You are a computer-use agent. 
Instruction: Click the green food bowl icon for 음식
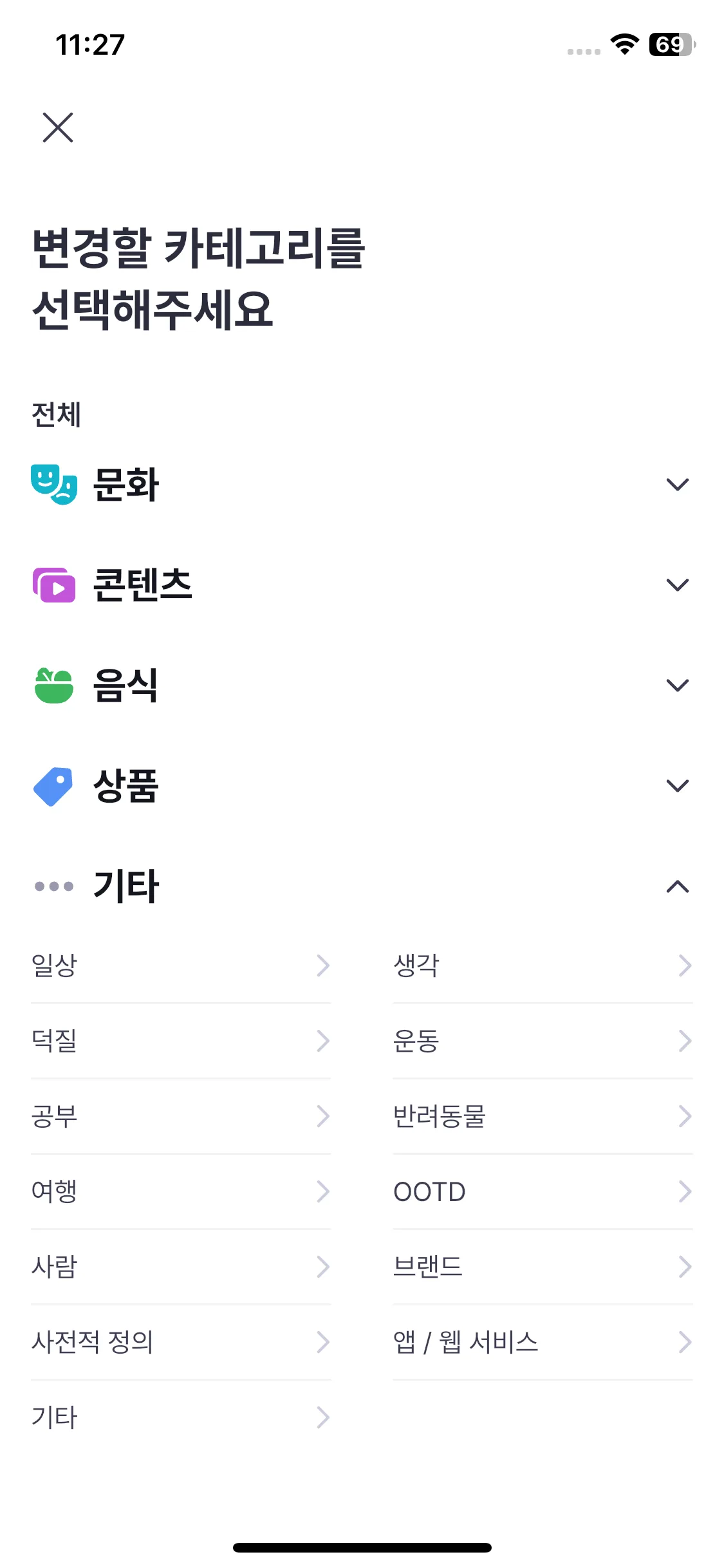pyautogui.click(x=55, y=685)
